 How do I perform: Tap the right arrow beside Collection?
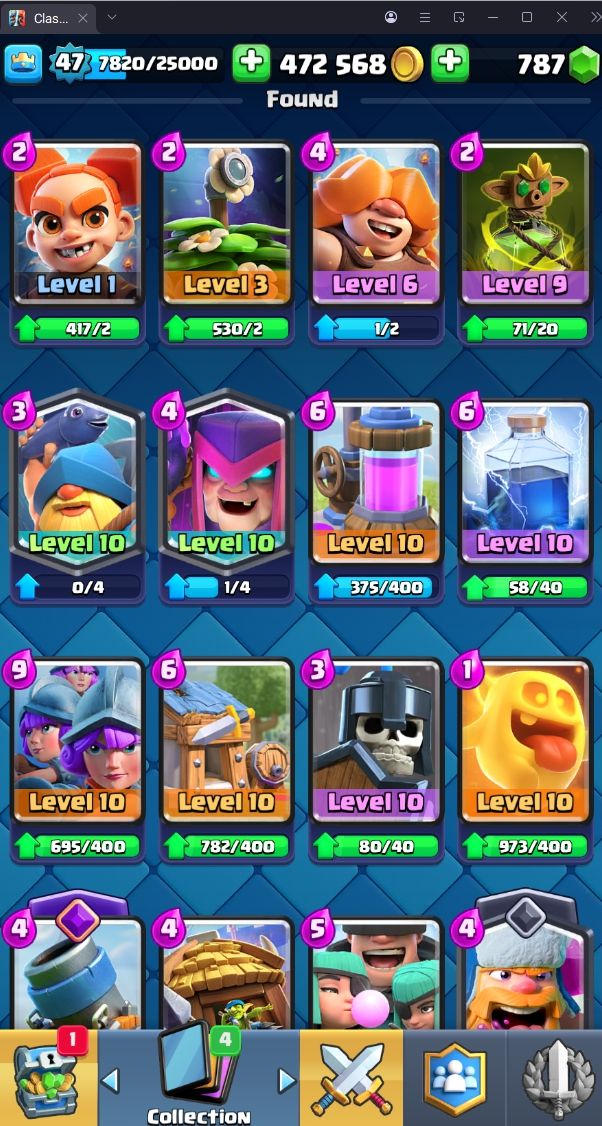coord(286,1080)
